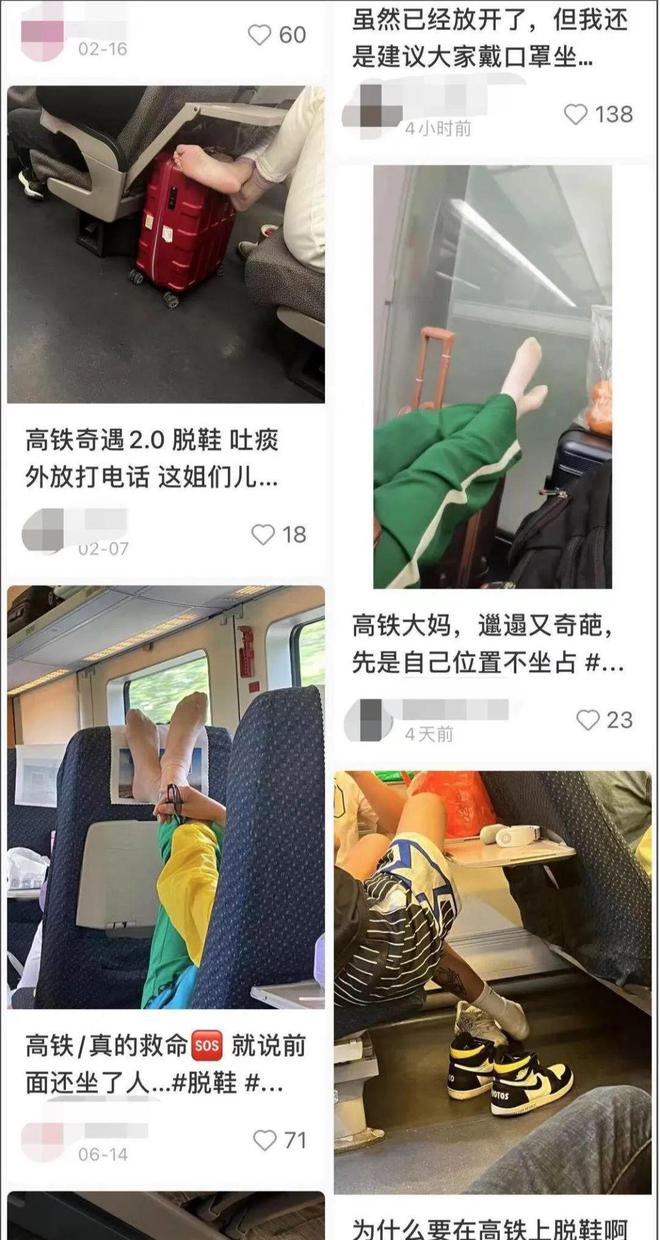This screenshot has height=1240, width=660.
Task: Like the mask advice post with 138 likes
Action: tap(576, 115)
